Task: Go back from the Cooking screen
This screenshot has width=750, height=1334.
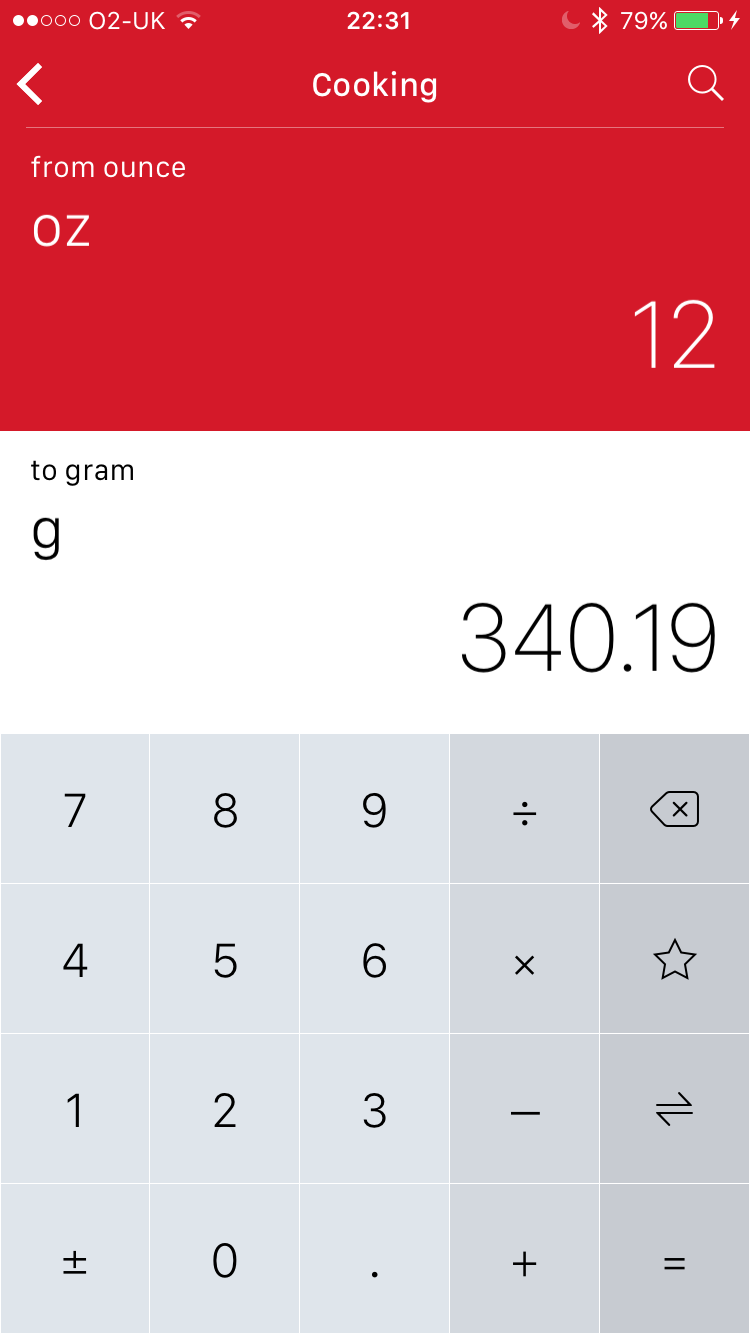Action: 30,84
